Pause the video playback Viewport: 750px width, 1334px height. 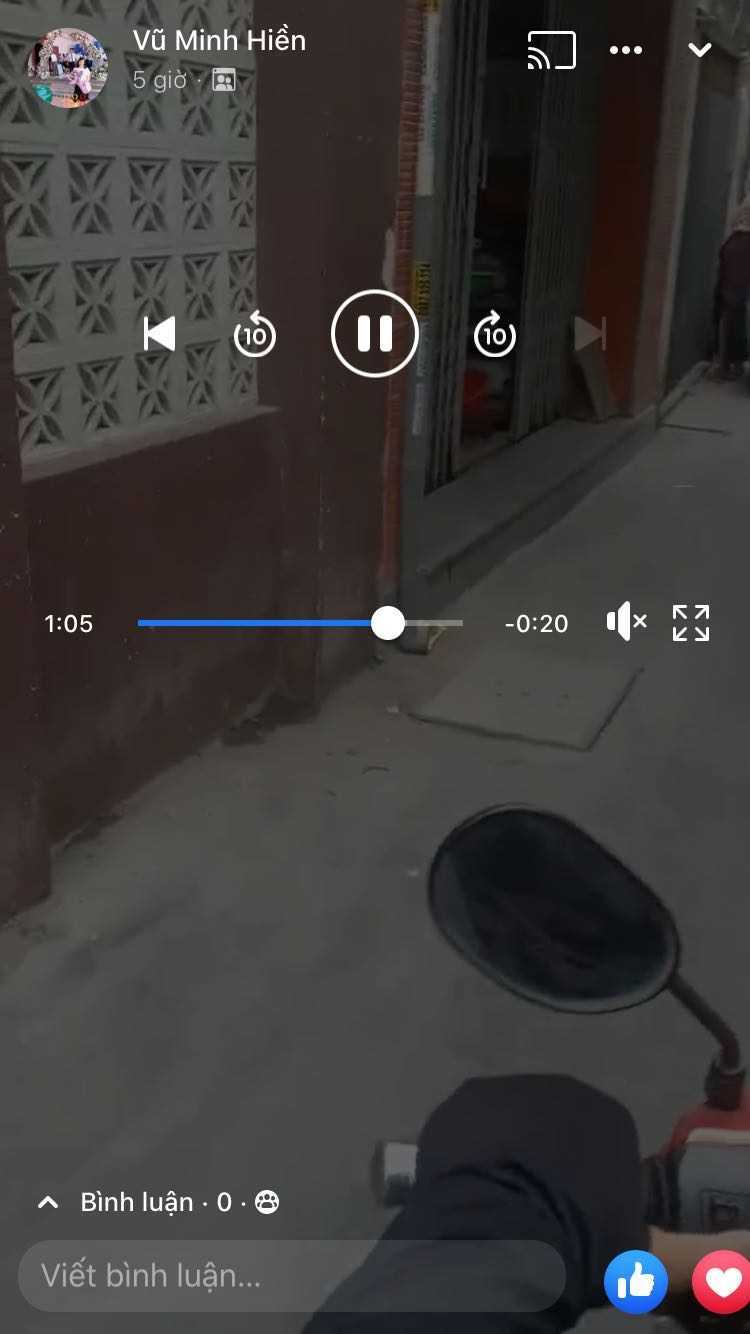[375, 333]
